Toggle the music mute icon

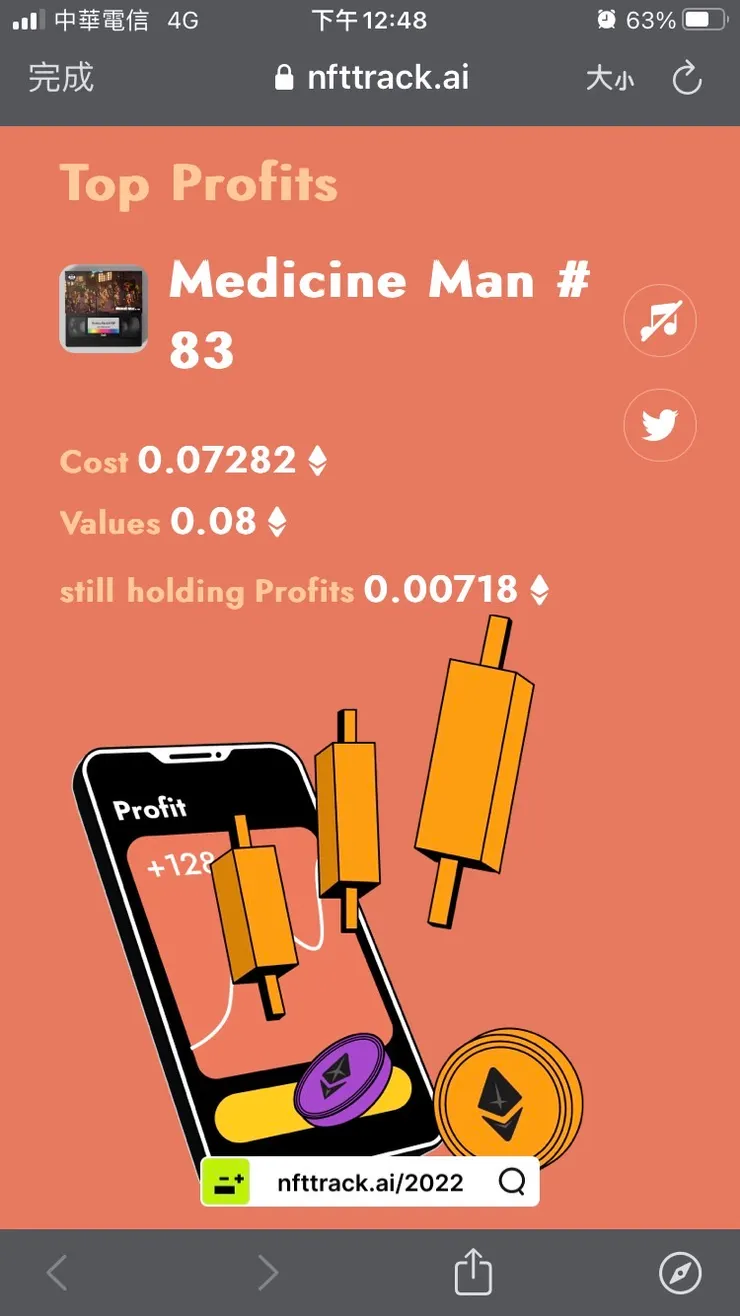pos(660,321)
